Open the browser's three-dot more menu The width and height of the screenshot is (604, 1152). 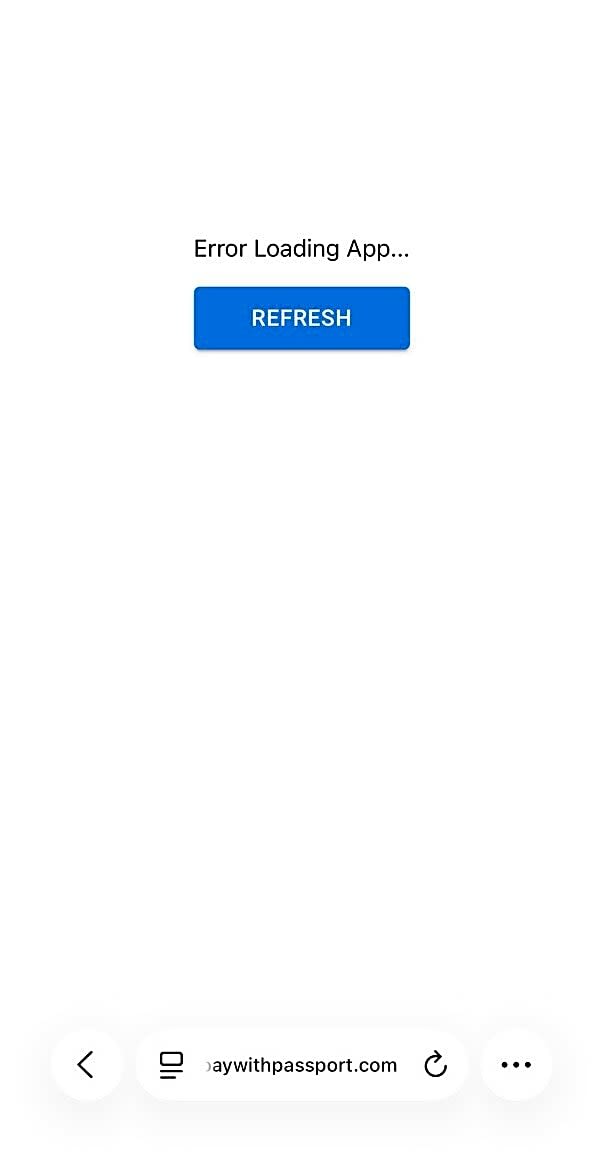pyautogui.click(x=516, y=1065)
